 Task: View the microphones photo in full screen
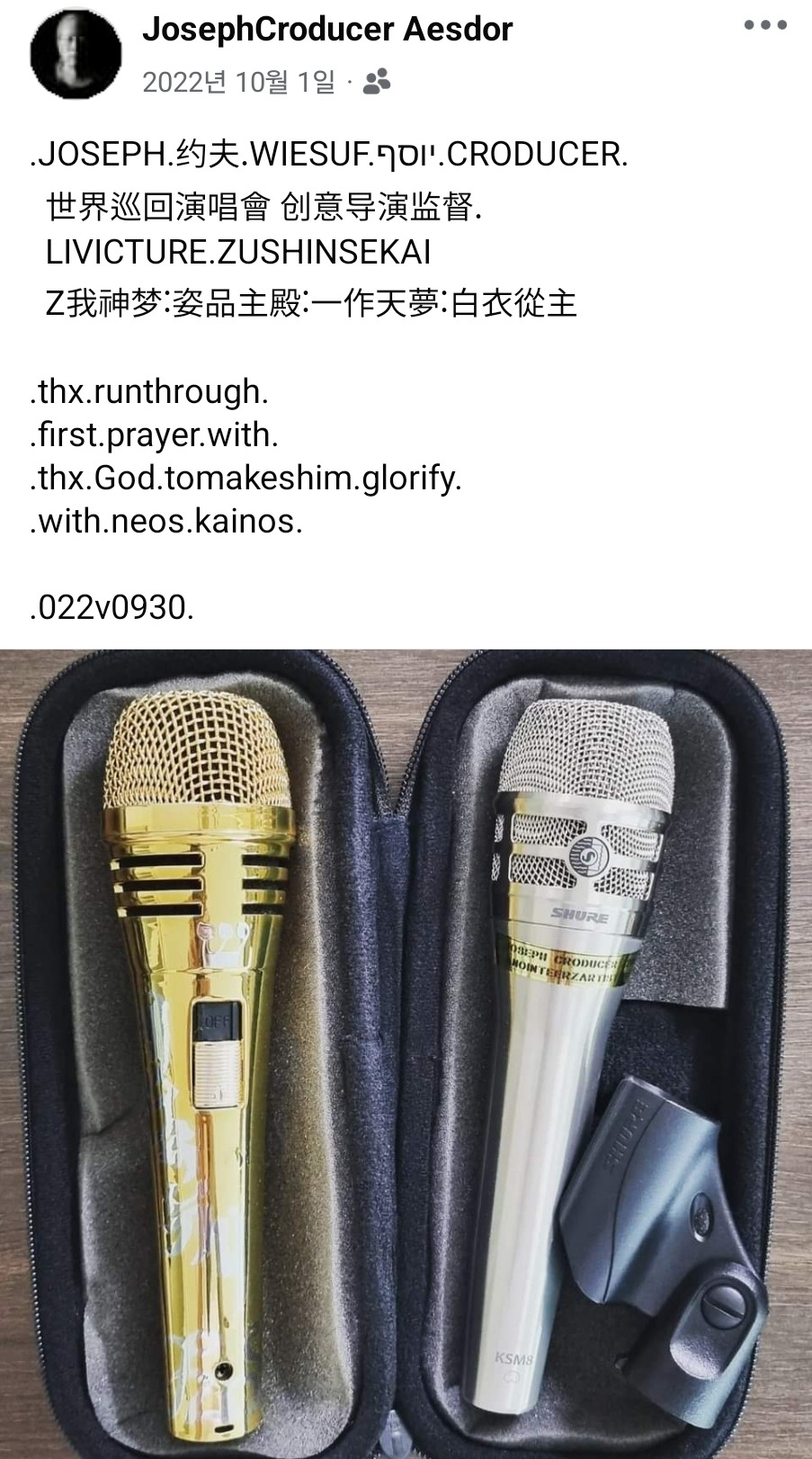406,1052
